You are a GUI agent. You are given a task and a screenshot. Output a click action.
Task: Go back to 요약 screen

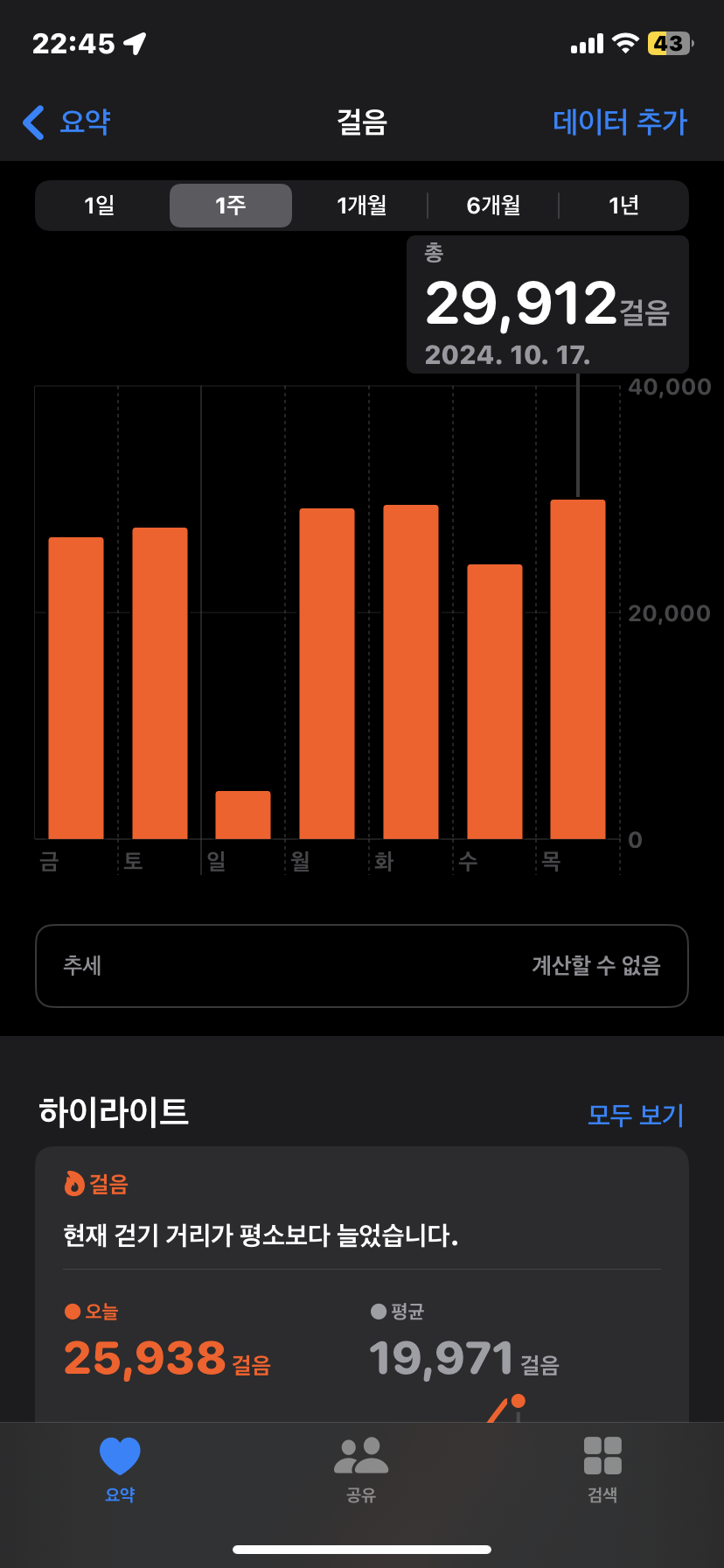click(66, 122)
